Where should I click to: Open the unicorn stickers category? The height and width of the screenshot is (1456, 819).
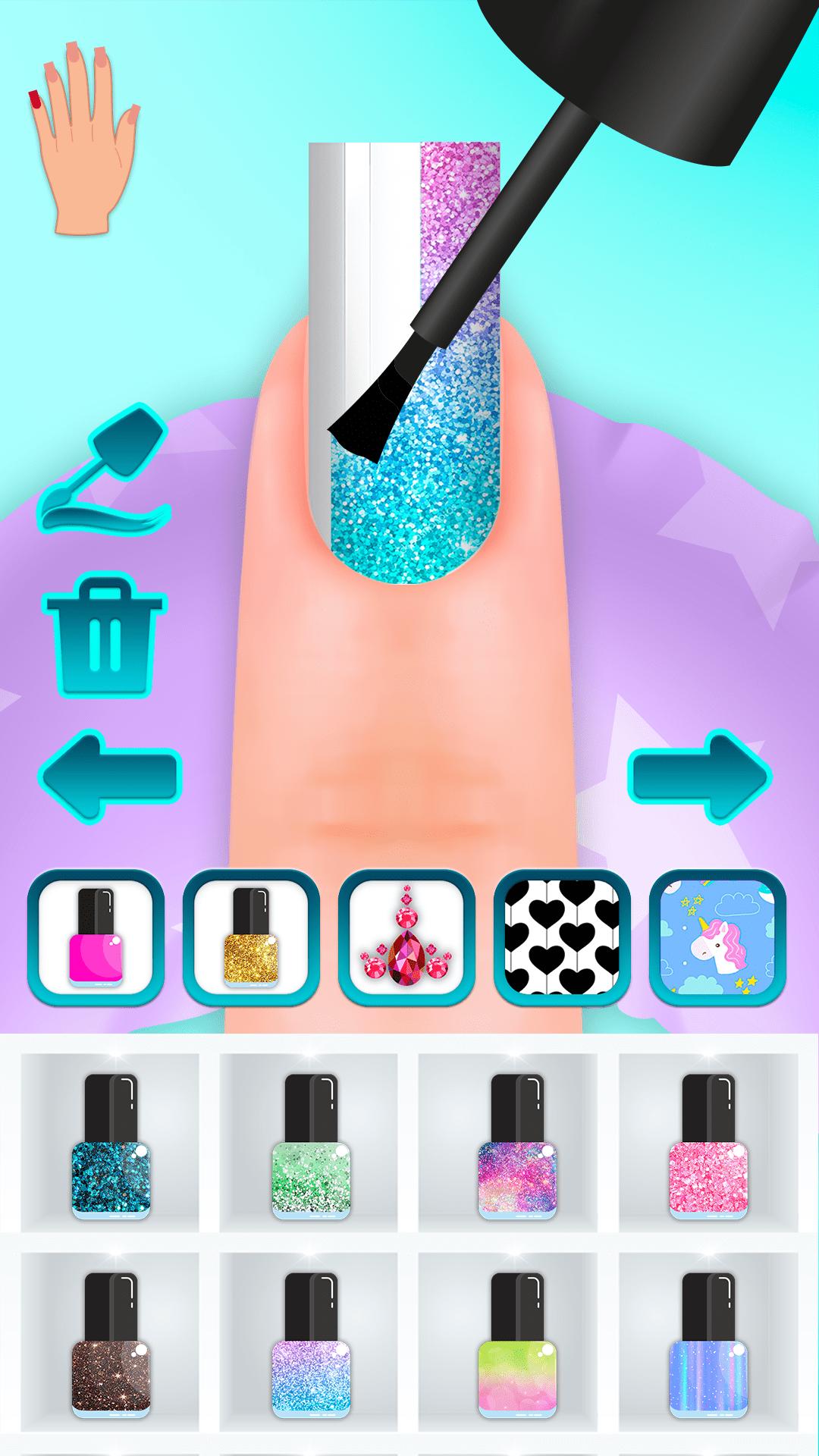click(717, 937)
